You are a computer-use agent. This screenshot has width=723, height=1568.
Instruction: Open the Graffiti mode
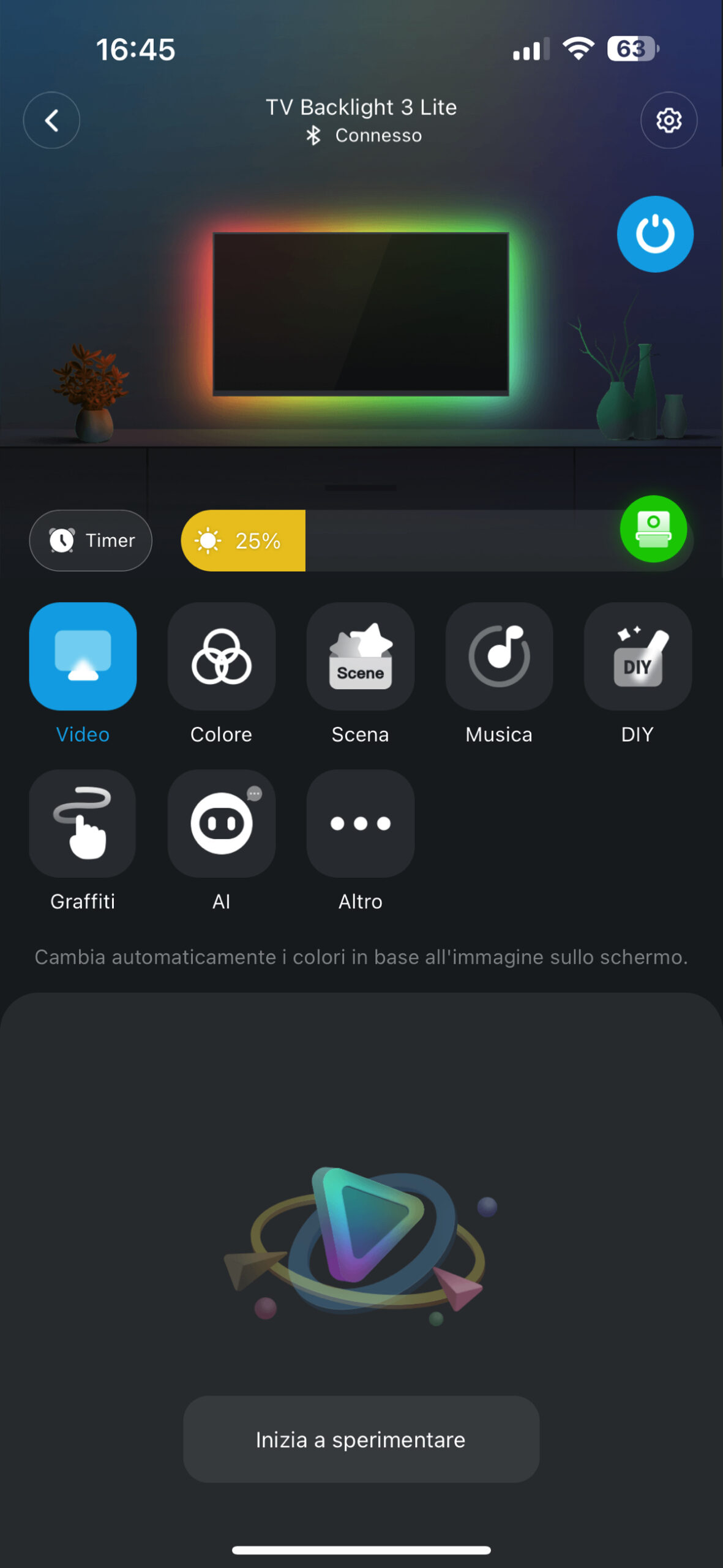tap(83, 823)
